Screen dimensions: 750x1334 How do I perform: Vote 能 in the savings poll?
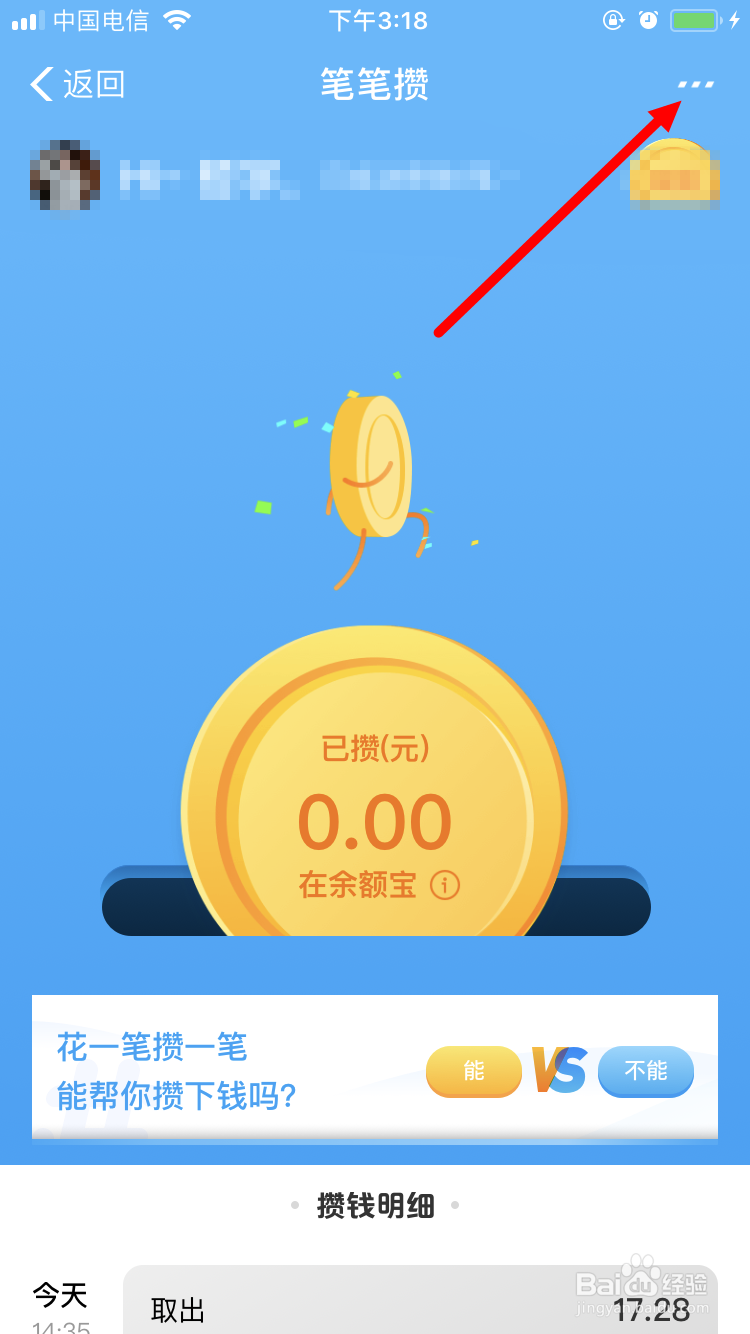tap(473, 1071)
